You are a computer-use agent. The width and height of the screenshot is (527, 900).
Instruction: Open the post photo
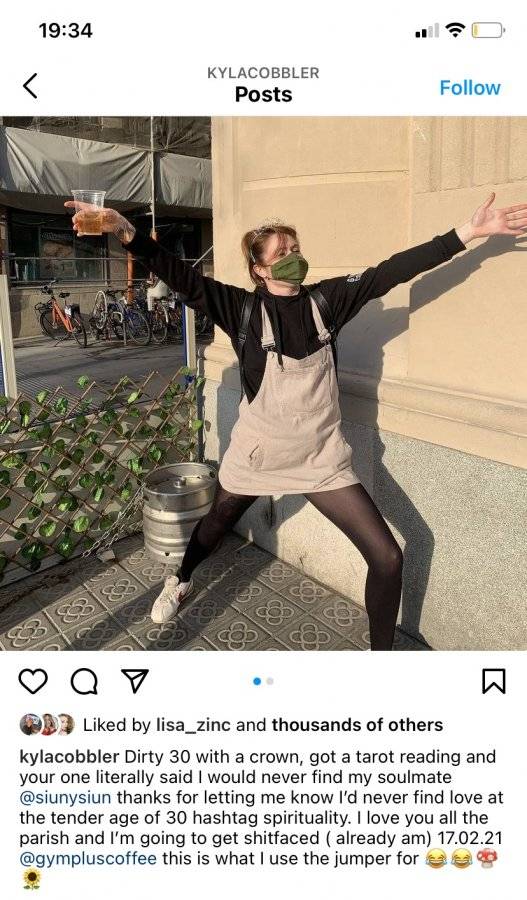coord(264,383)
